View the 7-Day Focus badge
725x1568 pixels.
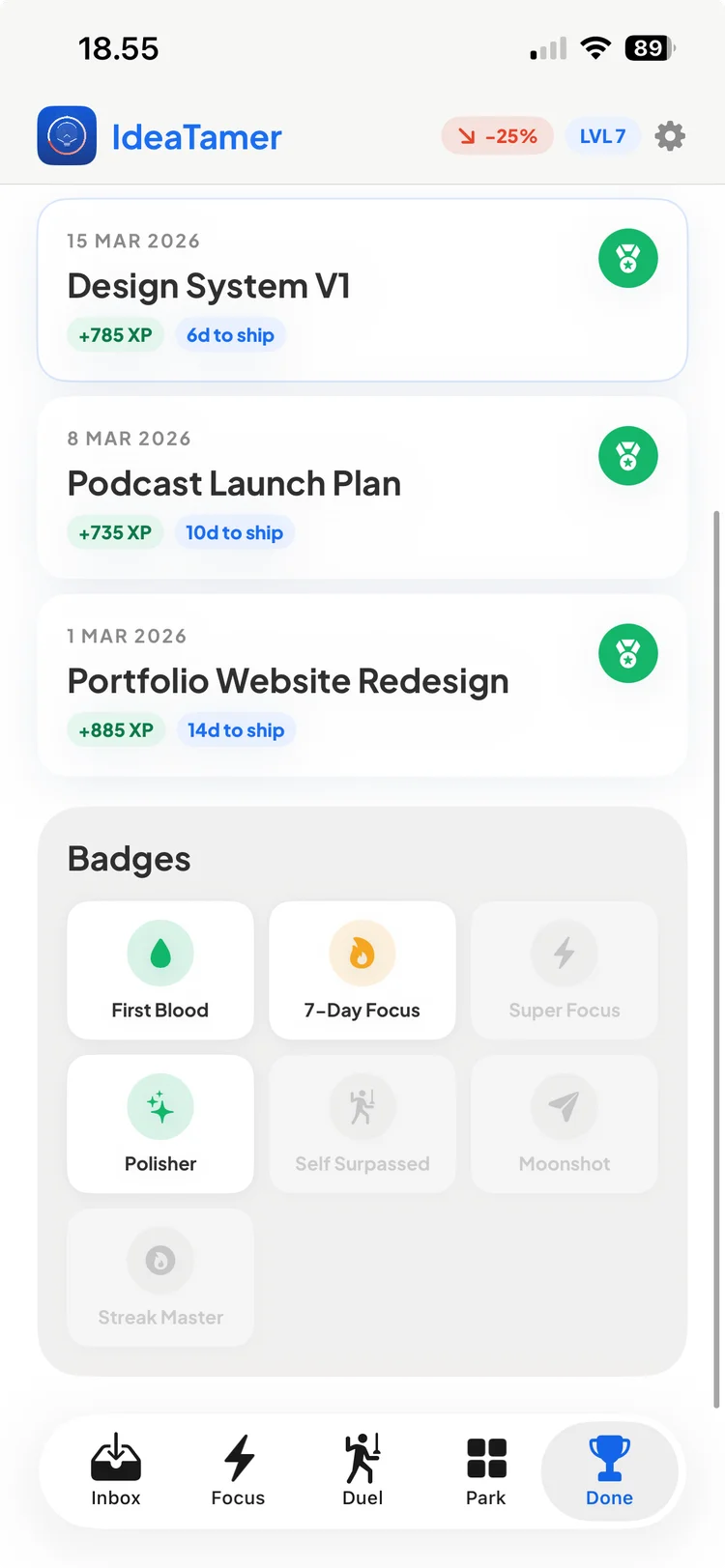coord(362,970)
